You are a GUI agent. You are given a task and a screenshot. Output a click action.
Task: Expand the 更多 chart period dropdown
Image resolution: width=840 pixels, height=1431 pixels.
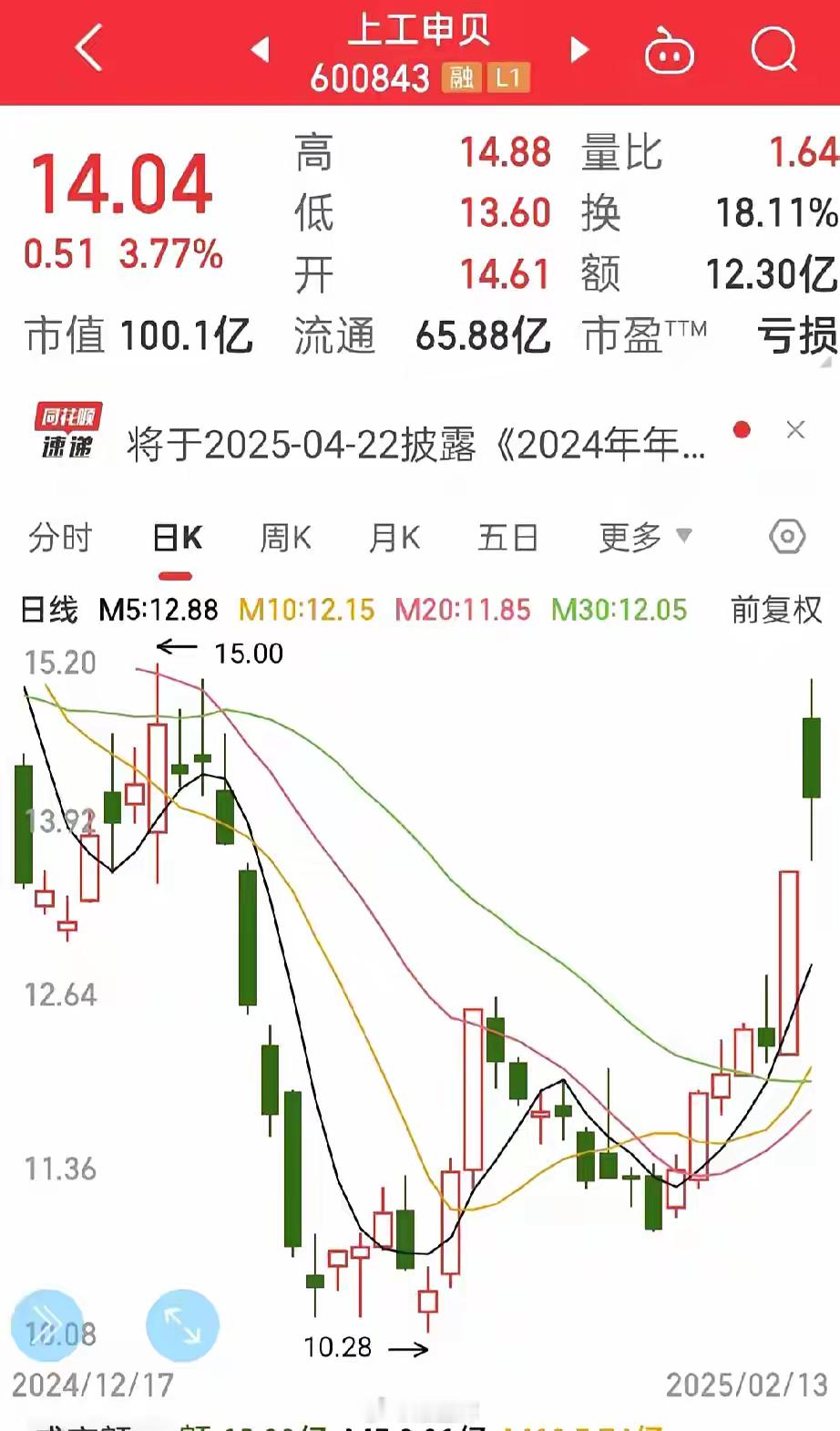tap(644, 537)
